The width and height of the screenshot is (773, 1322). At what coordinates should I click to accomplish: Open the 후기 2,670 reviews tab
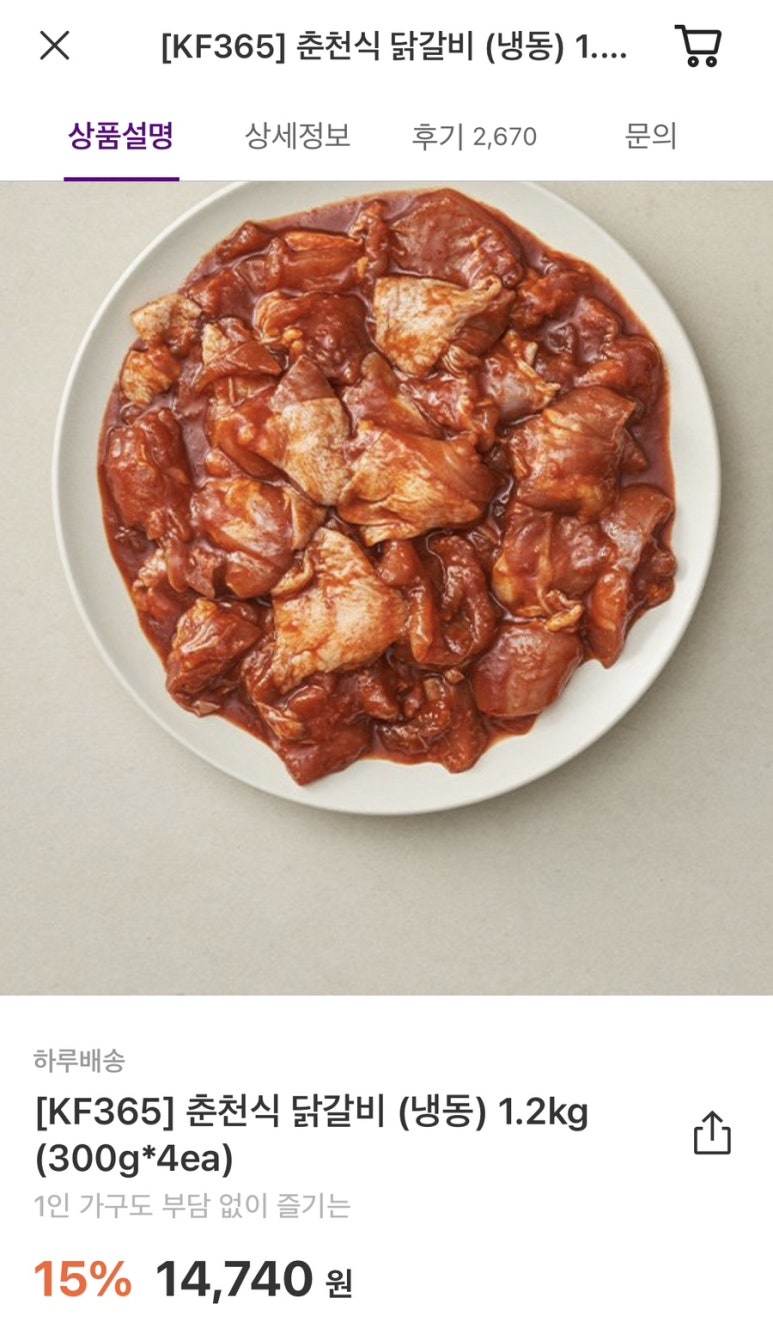point(474,137)
